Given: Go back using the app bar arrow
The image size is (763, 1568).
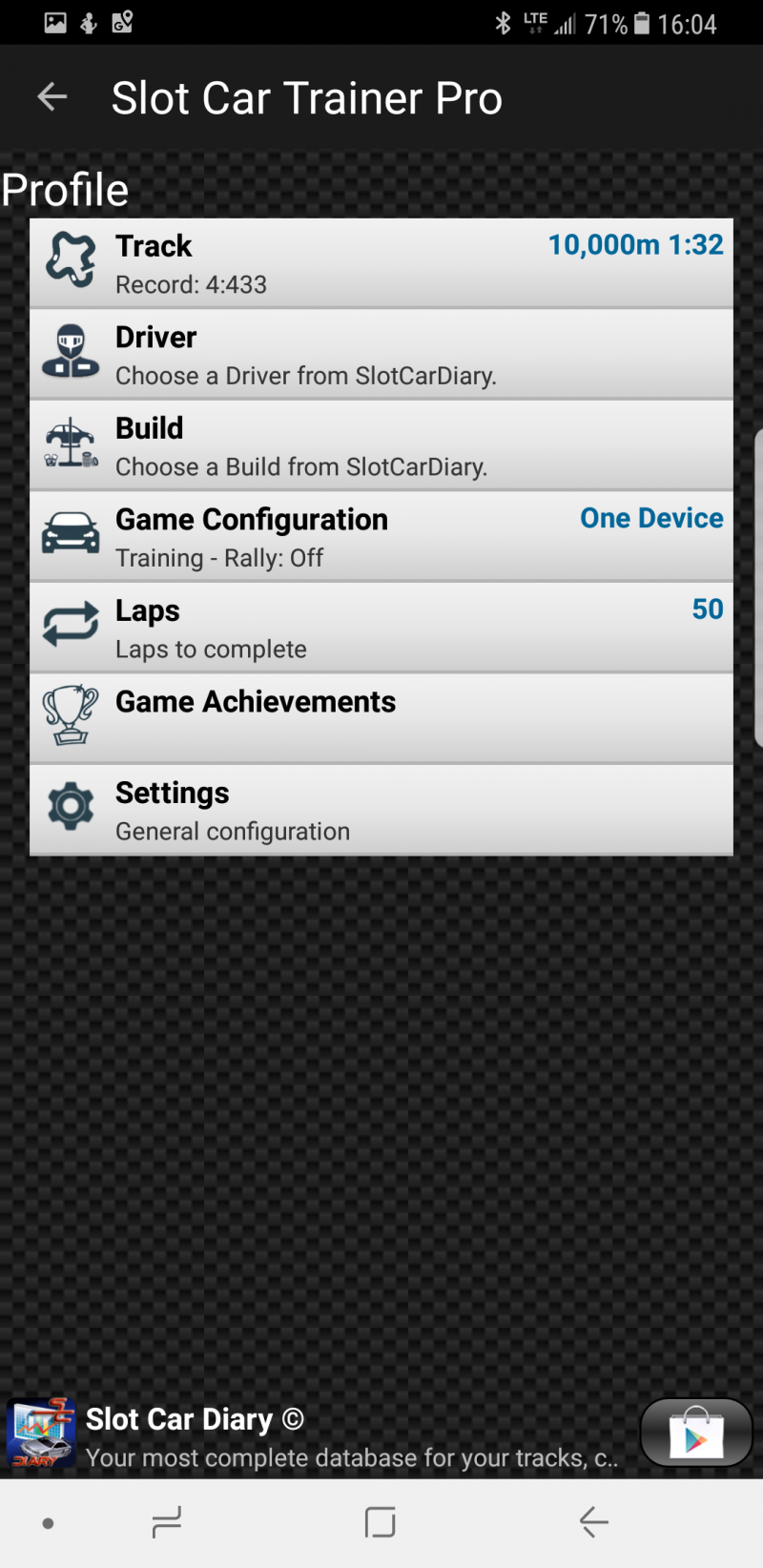Looking at the screenshot, I should point(52,97).
